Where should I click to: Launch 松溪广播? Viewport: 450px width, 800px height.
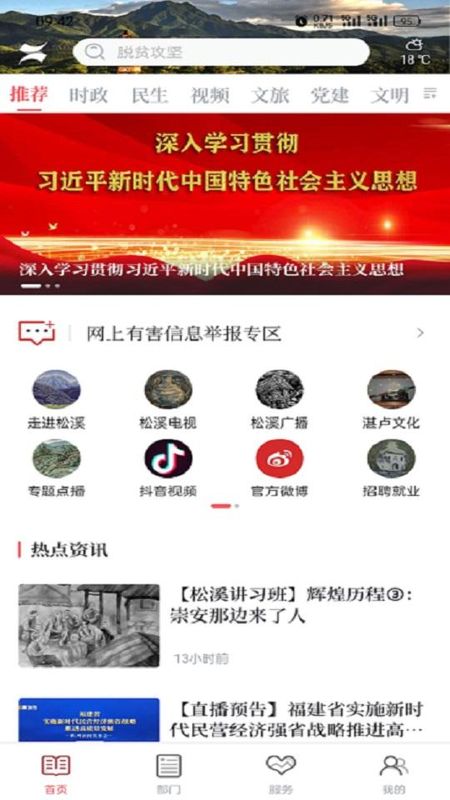click(x=279, y=399)
